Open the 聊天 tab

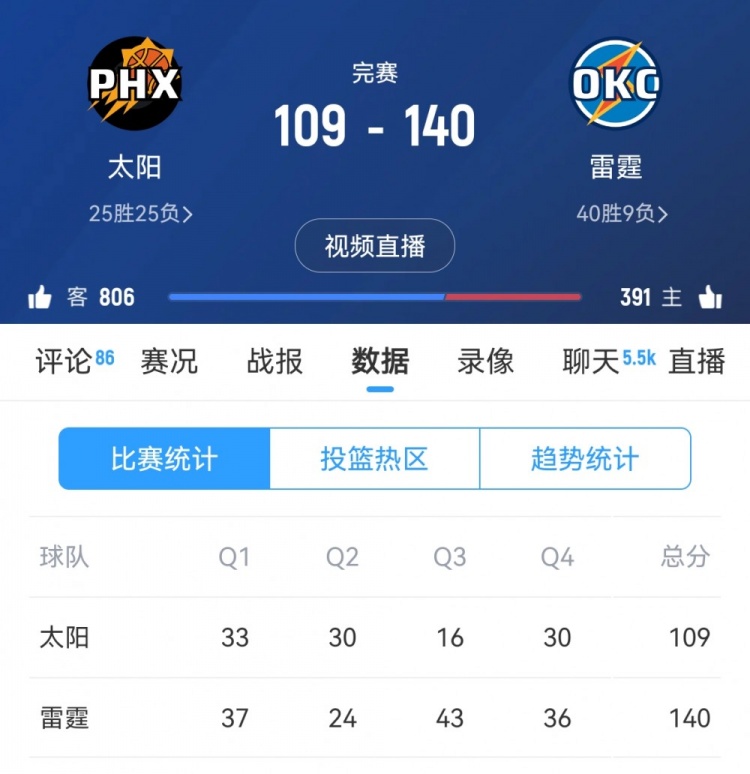pos(592,361)
